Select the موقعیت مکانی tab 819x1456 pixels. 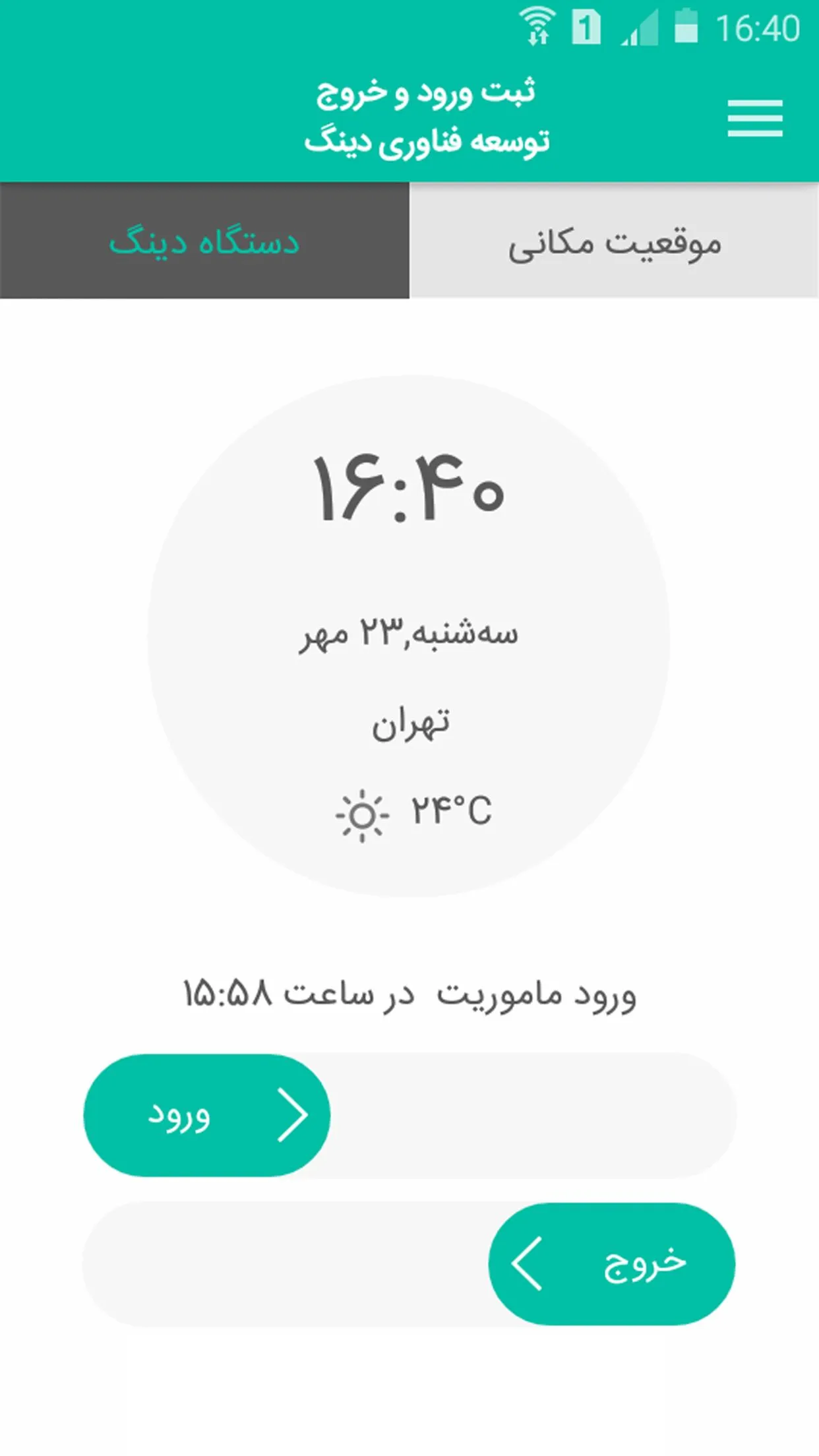coord(614,241)
